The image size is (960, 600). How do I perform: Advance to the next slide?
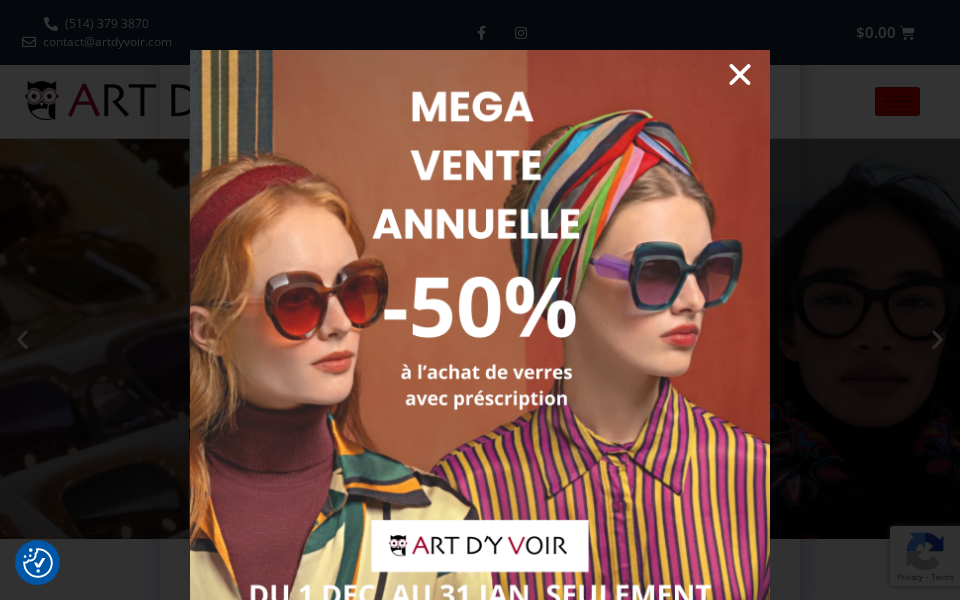[937, 340]
